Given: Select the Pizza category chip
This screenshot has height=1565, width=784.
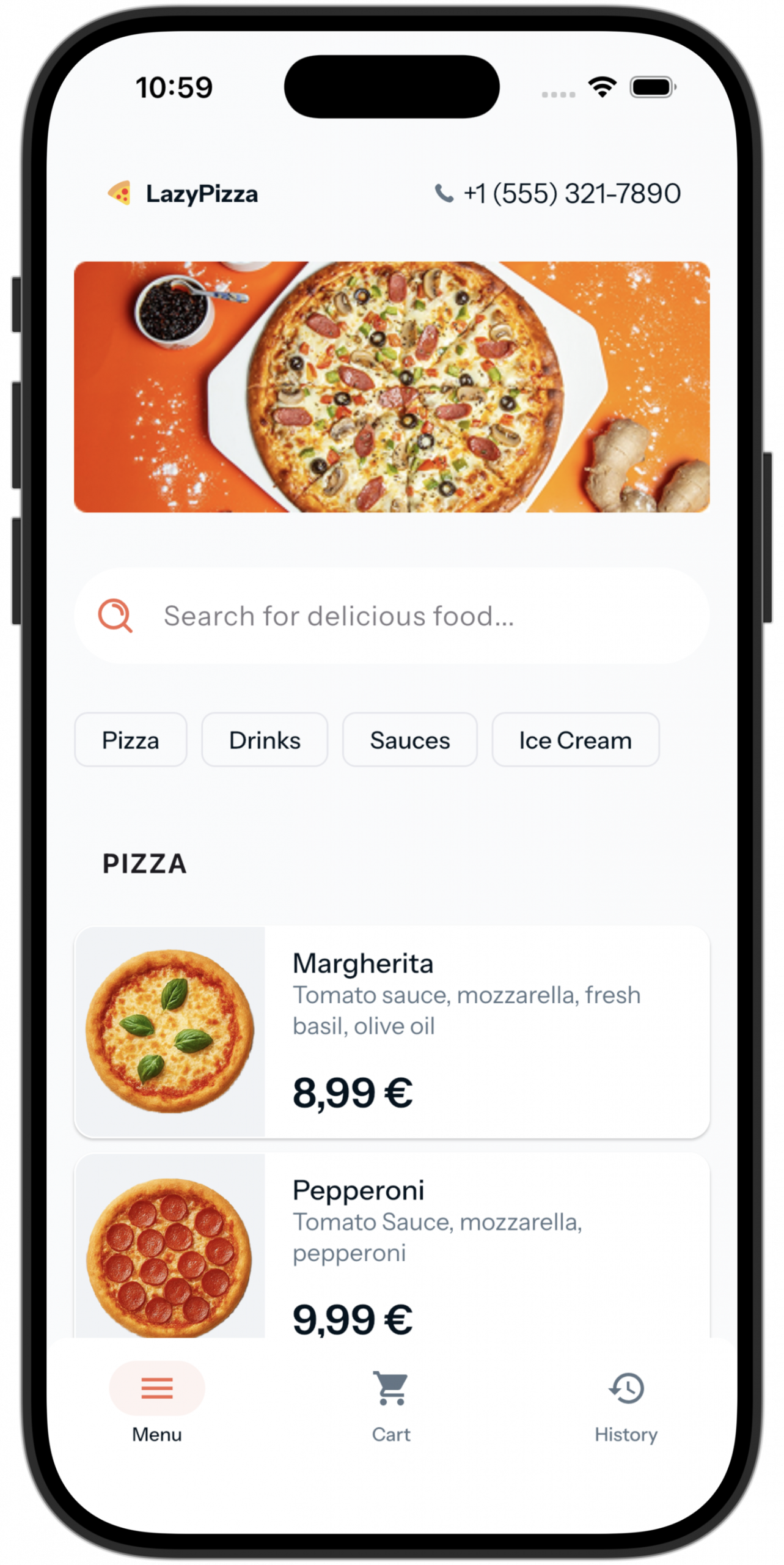Looking at the screenshot, I should pyautogui.click(x=130, y=740).
